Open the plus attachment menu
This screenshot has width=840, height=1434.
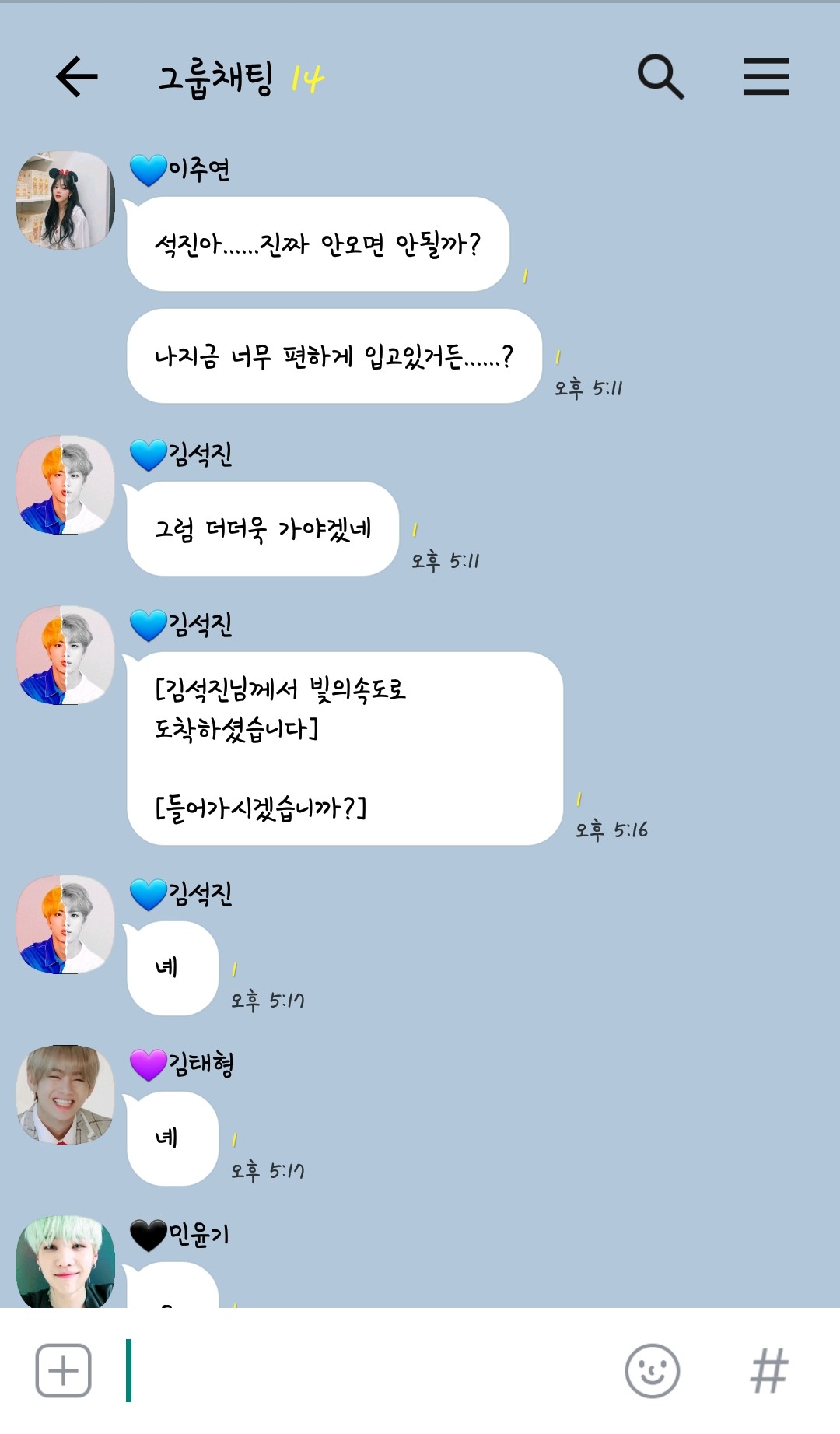tap(64, 1370)
